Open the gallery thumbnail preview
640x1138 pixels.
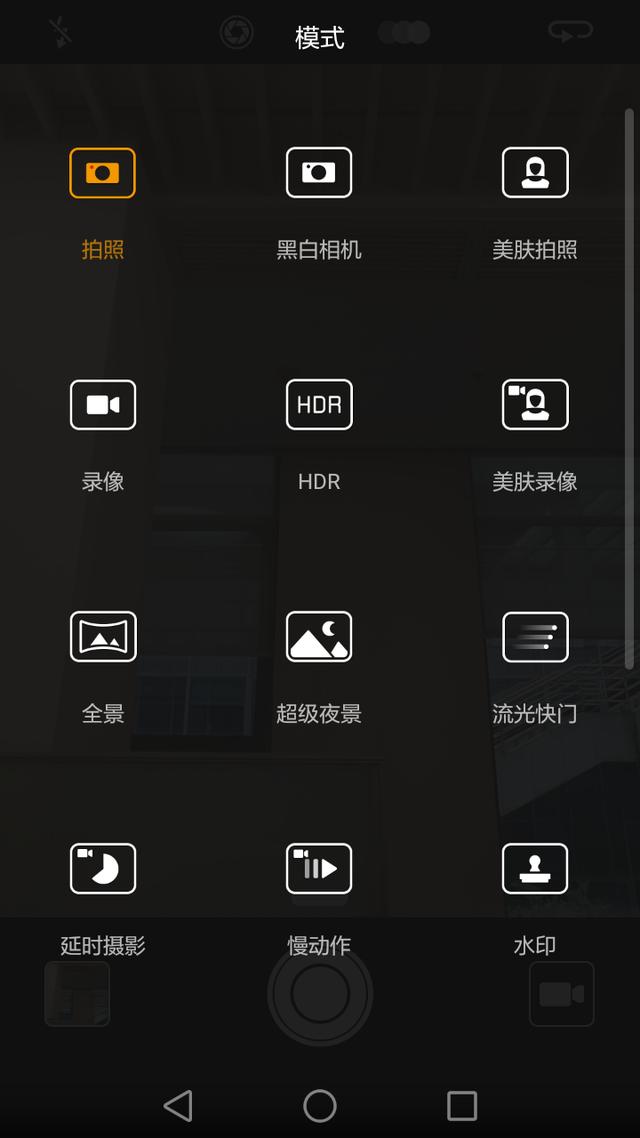[77, 994]
